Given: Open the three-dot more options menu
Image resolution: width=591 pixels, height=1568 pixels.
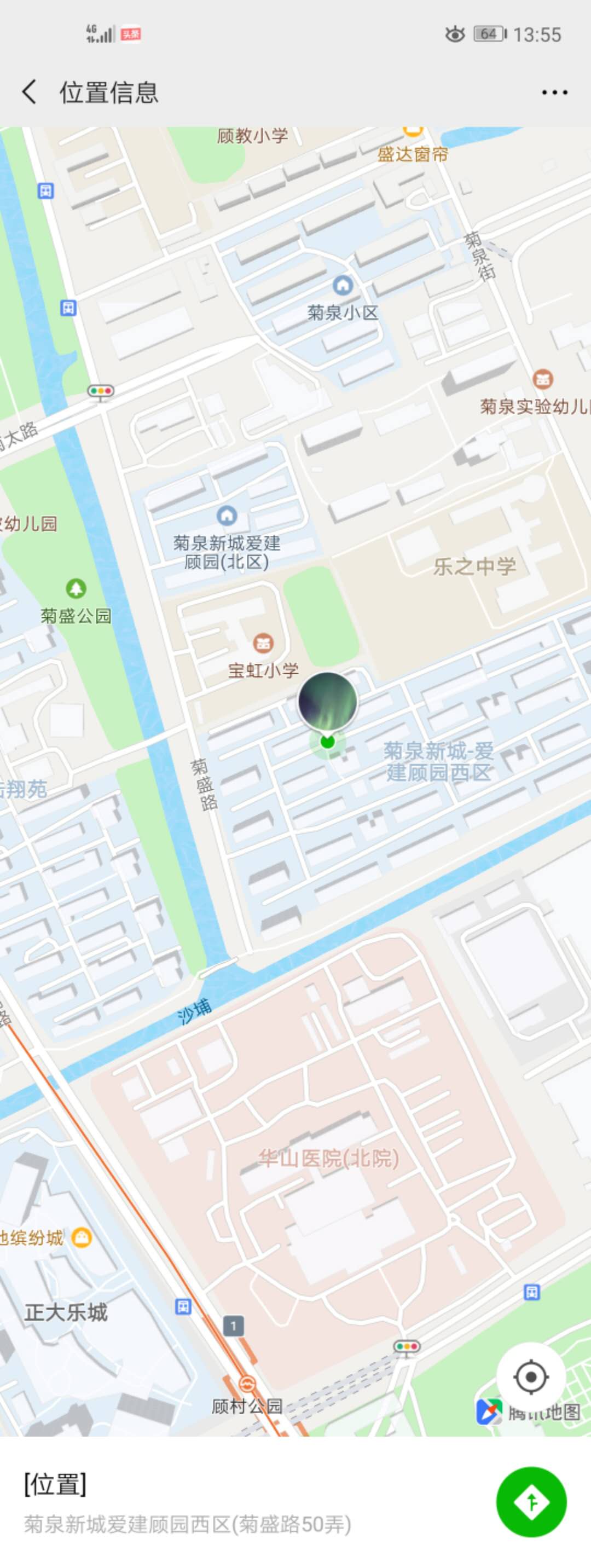Looking at the screenshot, I should (x=554, y=92).
